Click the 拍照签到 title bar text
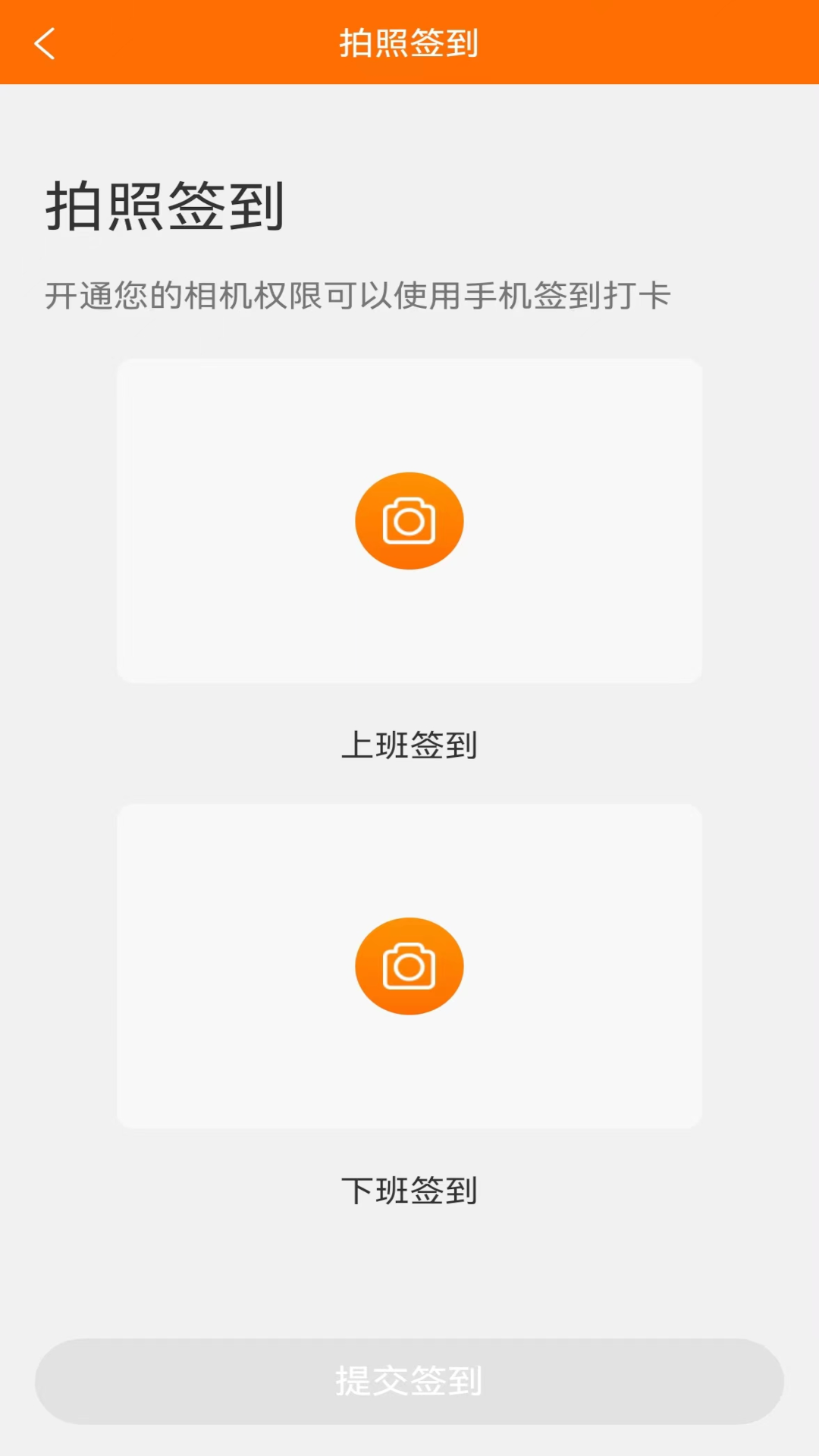 coord(409,44)
